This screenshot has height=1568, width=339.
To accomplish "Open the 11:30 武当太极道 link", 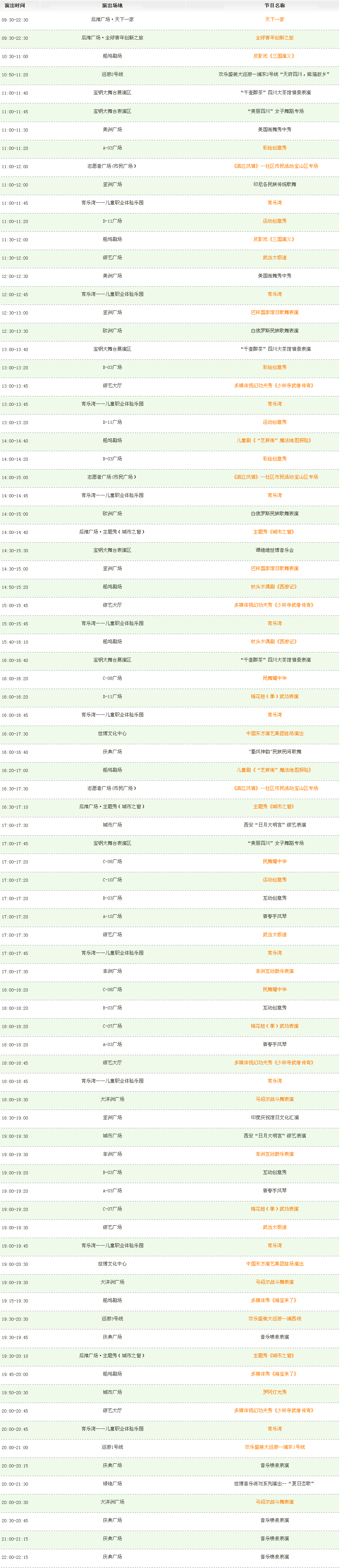I will click(x=275, y=258).
